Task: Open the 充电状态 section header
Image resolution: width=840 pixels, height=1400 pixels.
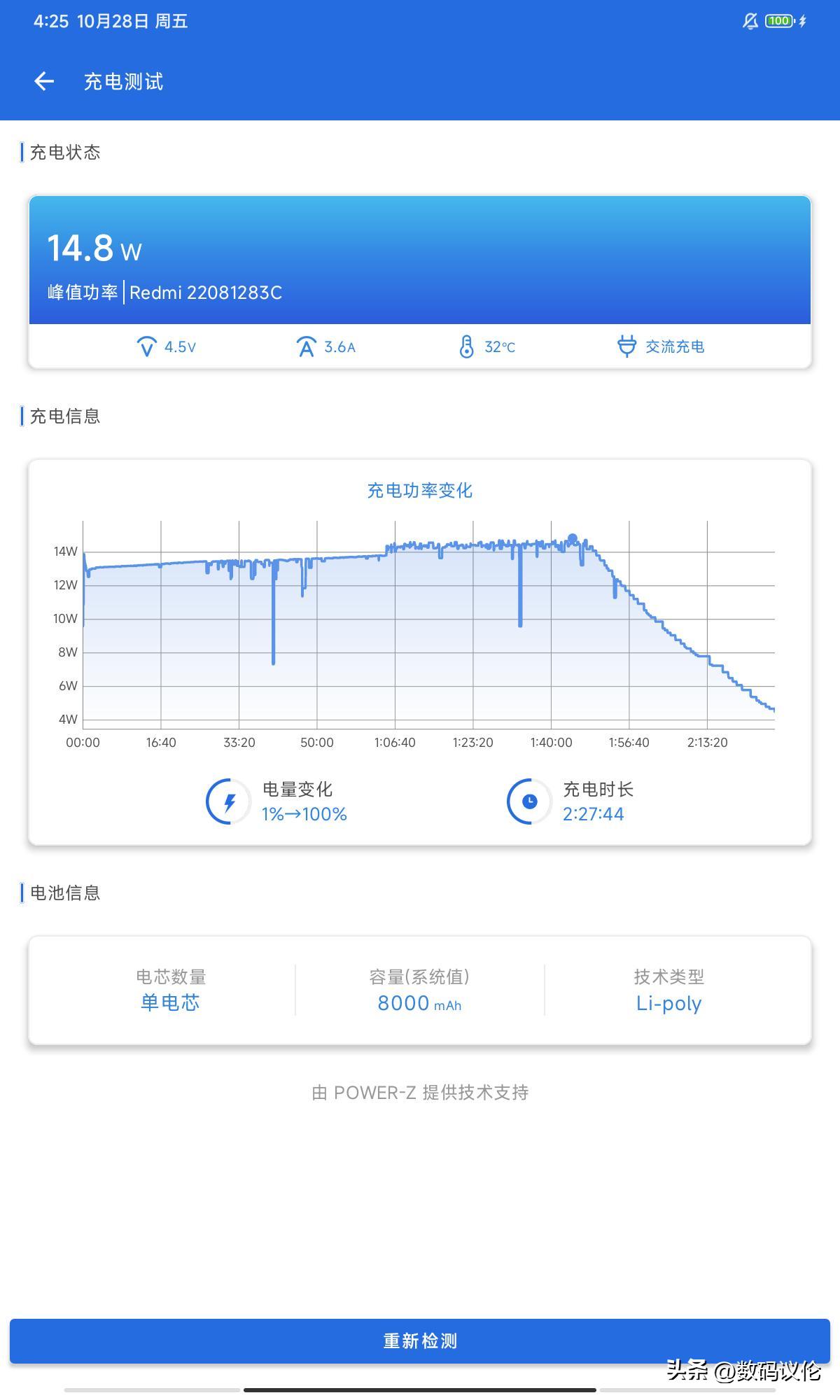Action: pyautogui.click(x=66, y=152)
